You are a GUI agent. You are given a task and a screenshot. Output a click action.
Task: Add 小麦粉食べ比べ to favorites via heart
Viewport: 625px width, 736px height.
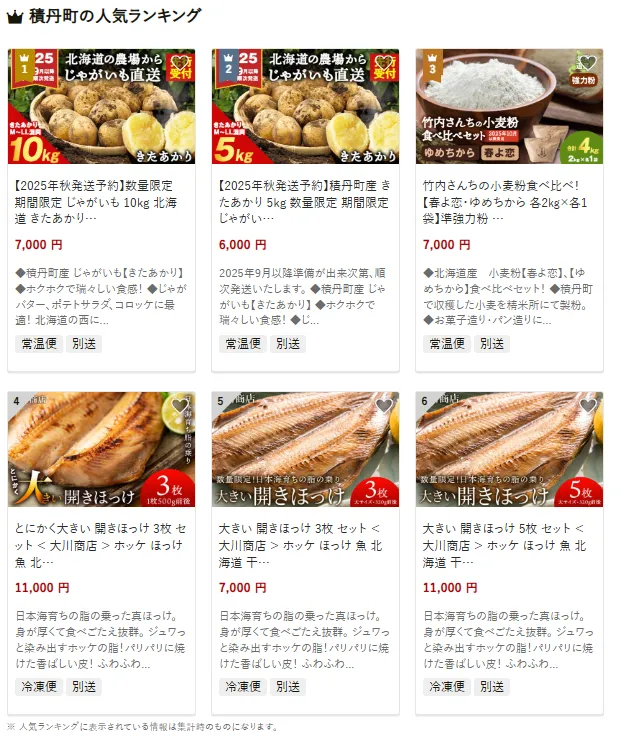(587, 64)
